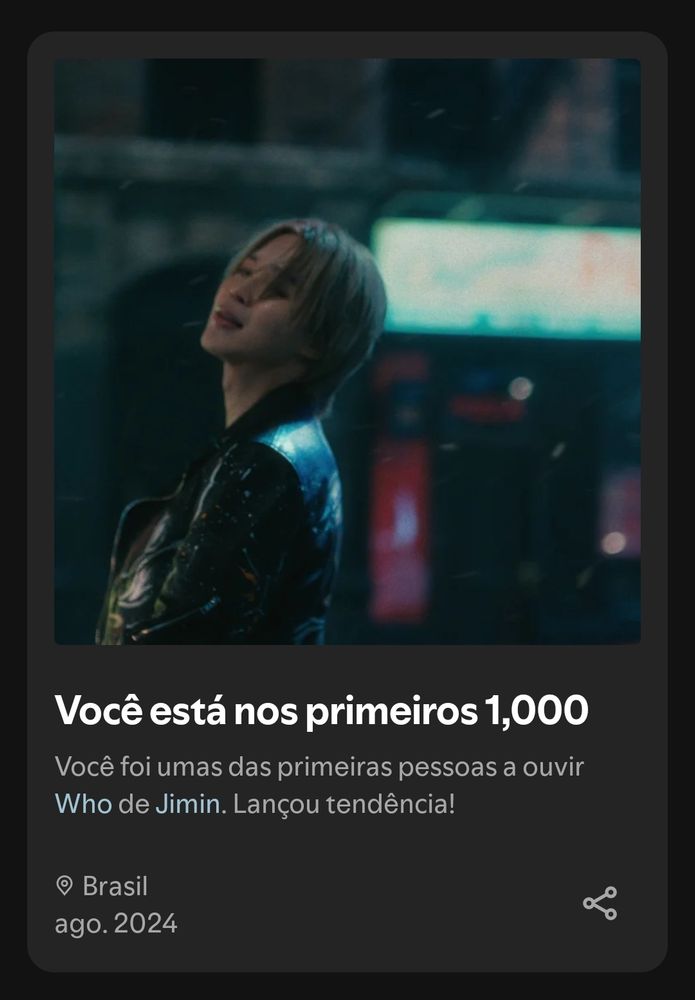Open the song link Who
The height and width of the screenshot is (1000, 695).
coord(83,803)
